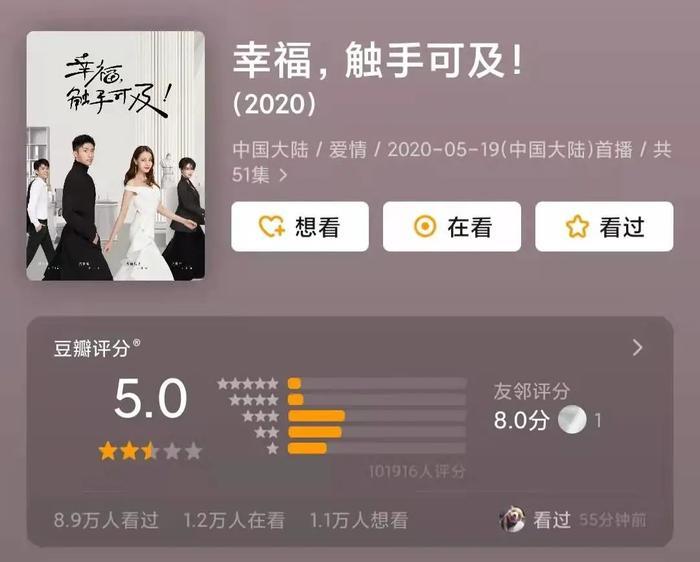Screen dimensions: 700x562
Task: Expand the details line ending in 共51集
Action: (283, 176)
